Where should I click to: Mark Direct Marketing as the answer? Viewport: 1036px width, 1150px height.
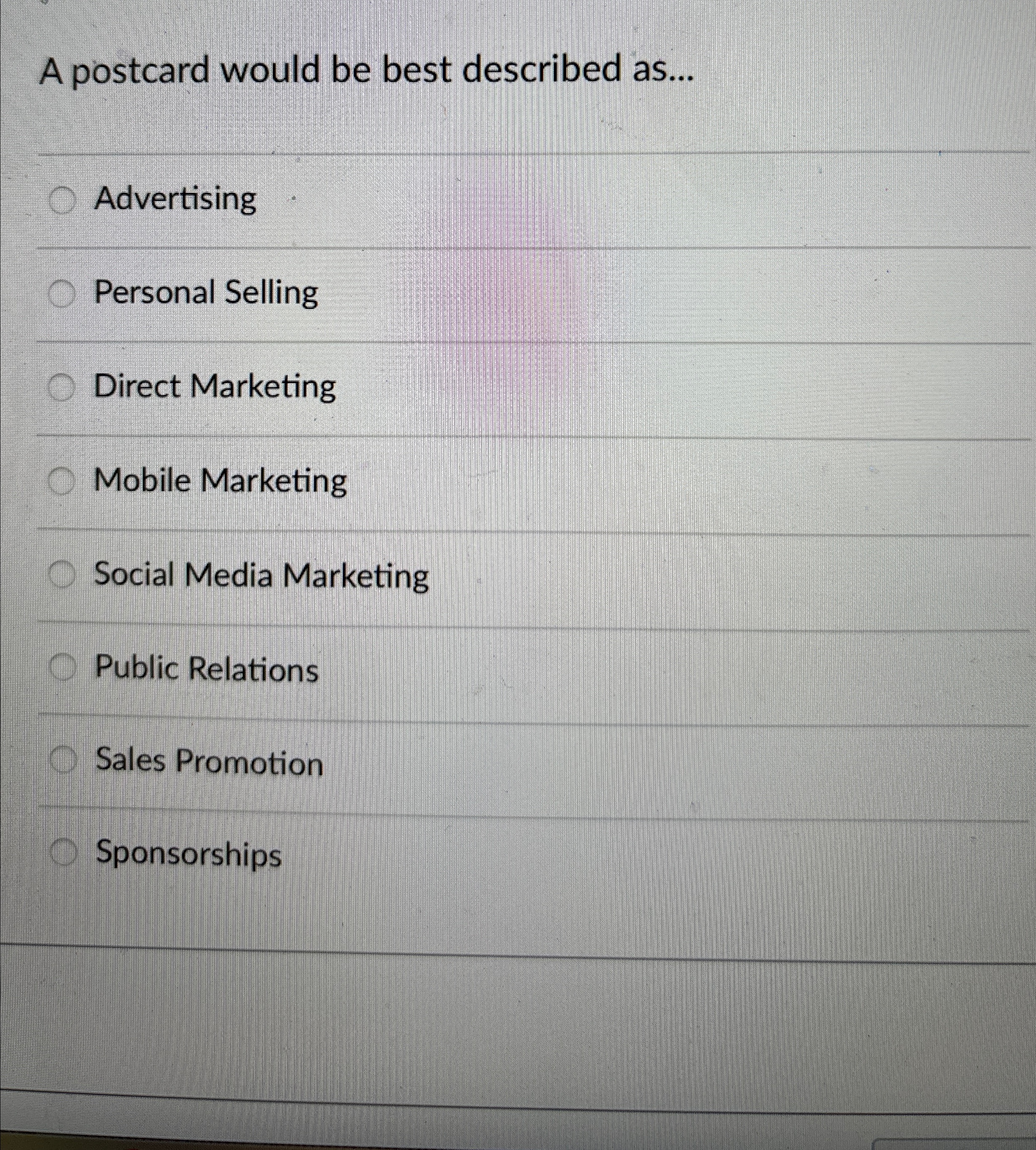click(62, 389)
